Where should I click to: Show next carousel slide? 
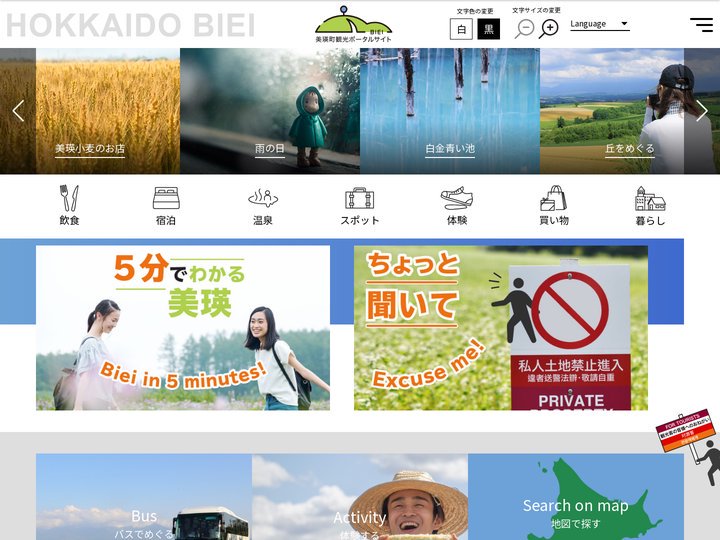tap(702, 111)
